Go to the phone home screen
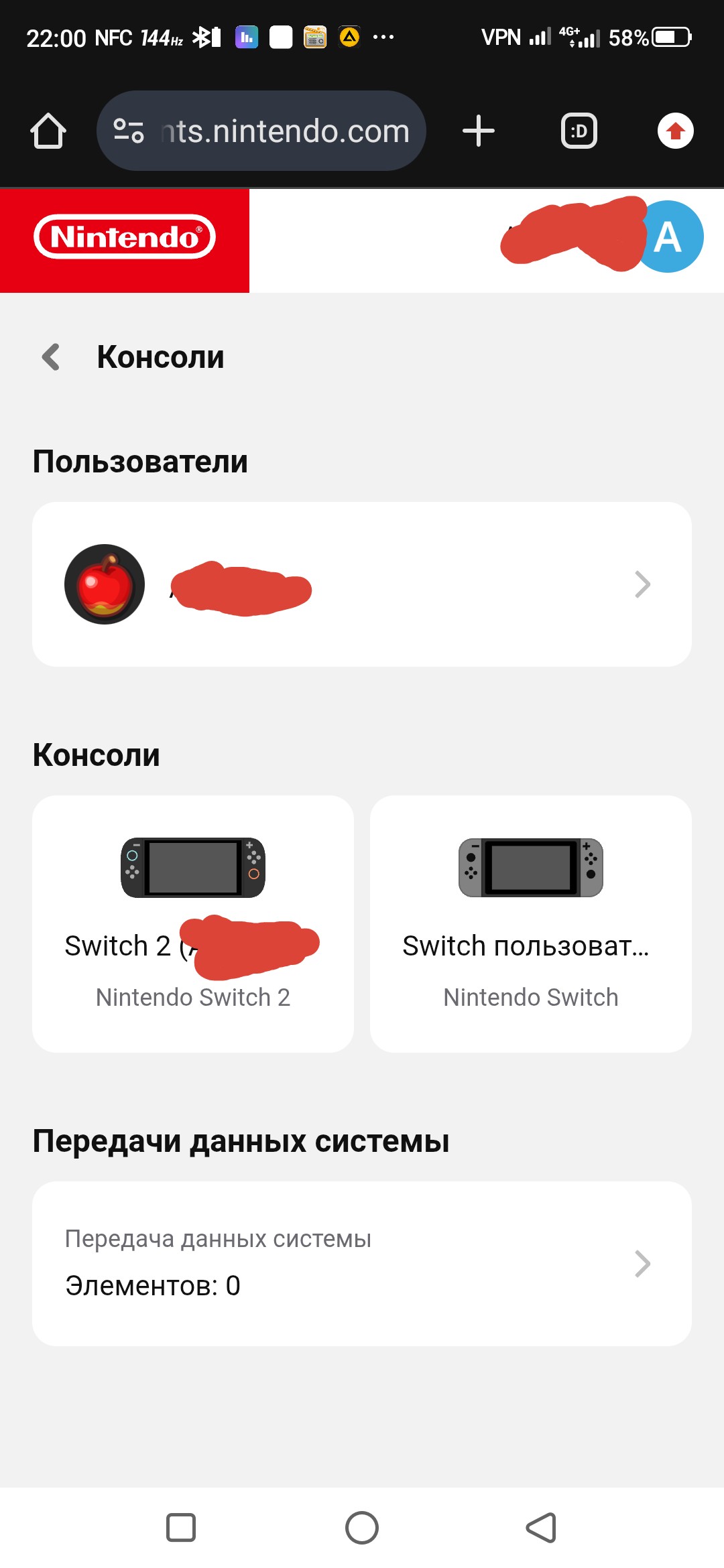The height and width of the screenshot is (1568, 724). [362, 1528]
